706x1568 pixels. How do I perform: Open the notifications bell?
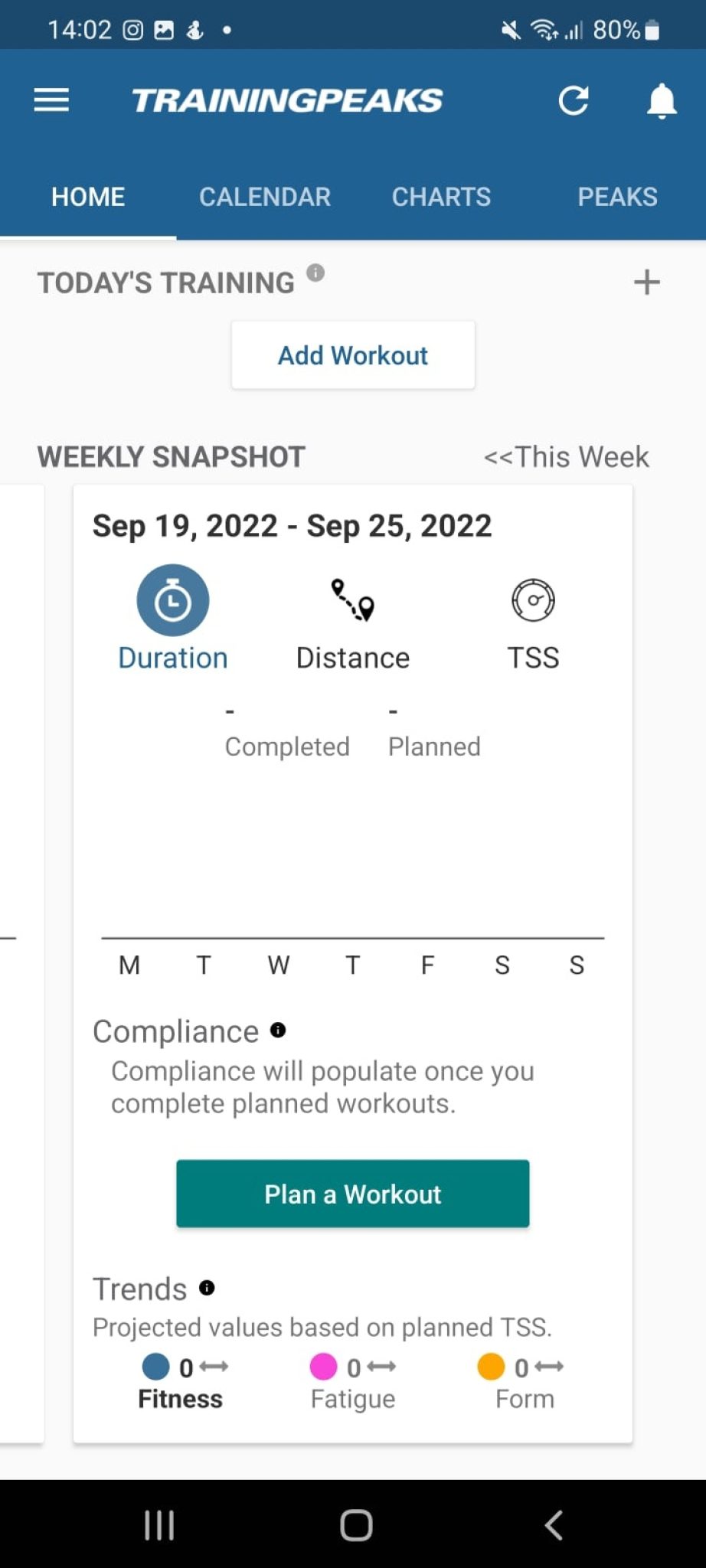click(x=662, y=100)
